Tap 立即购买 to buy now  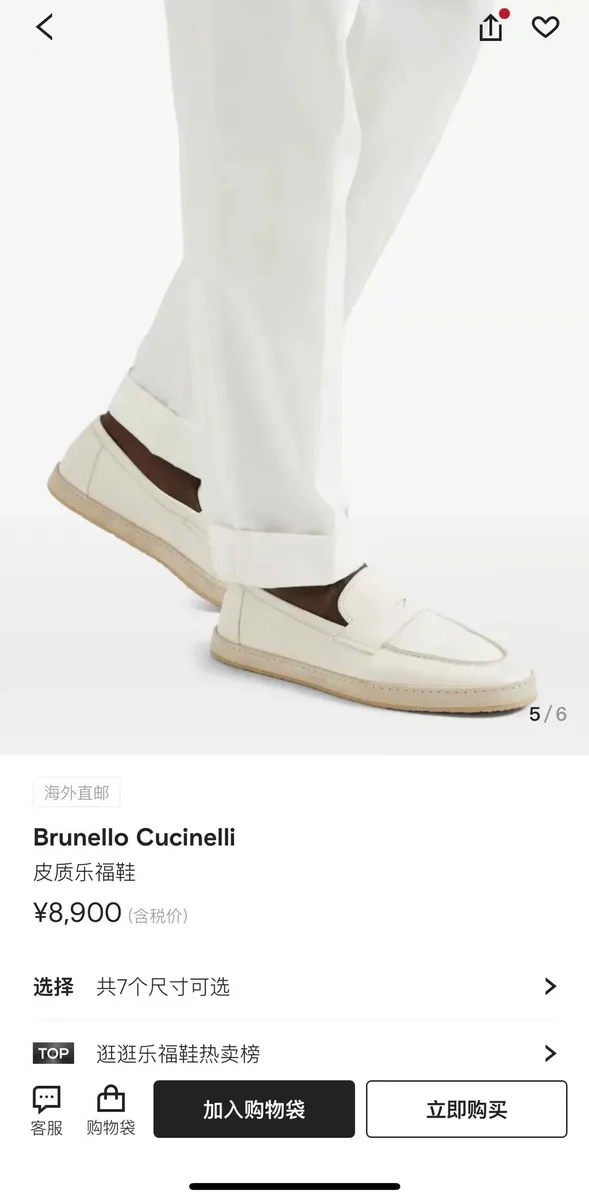coord(466,1109)
